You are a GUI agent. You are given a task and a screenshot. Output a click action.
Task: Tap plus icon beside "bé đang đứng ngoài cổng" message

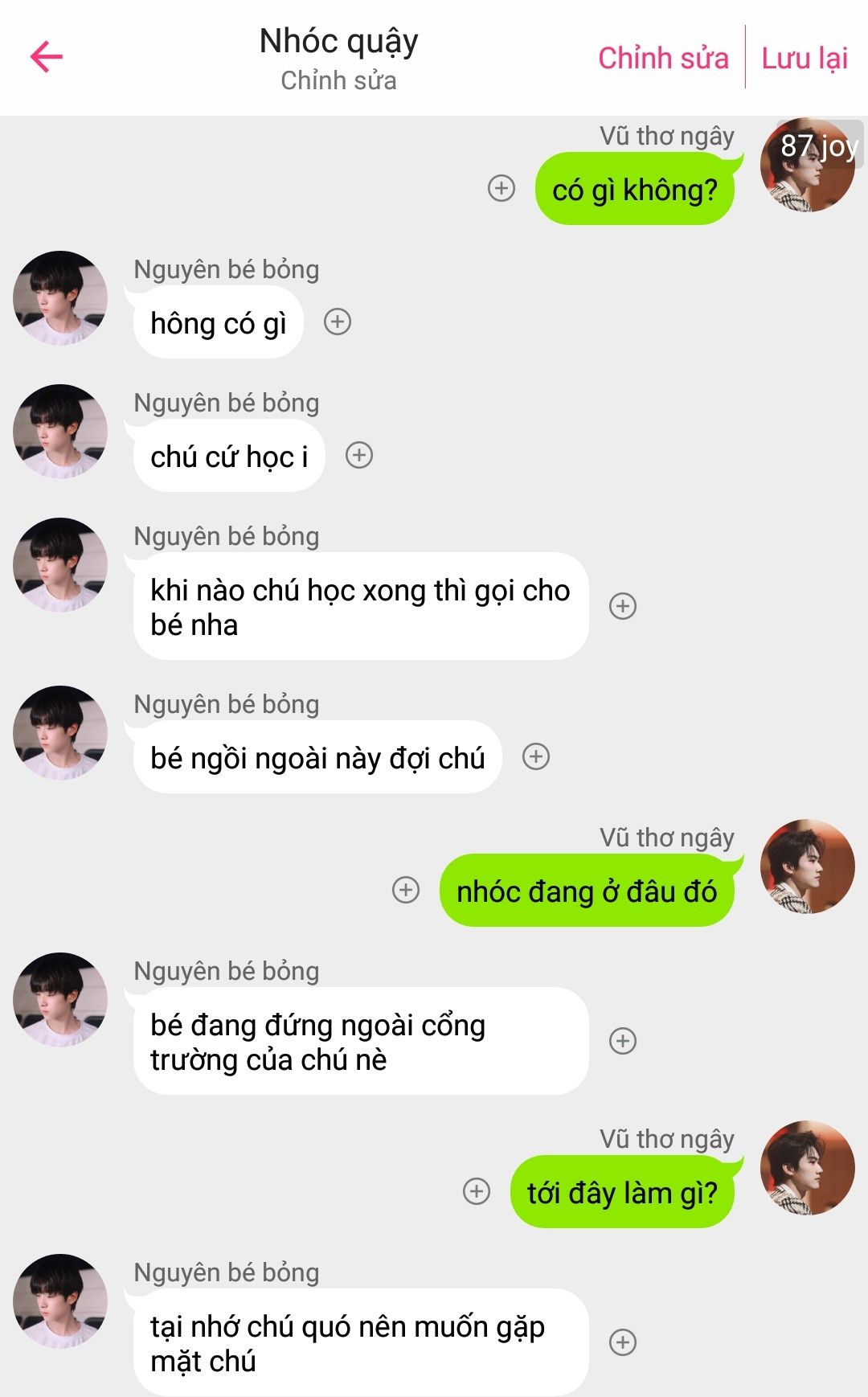623,1041
